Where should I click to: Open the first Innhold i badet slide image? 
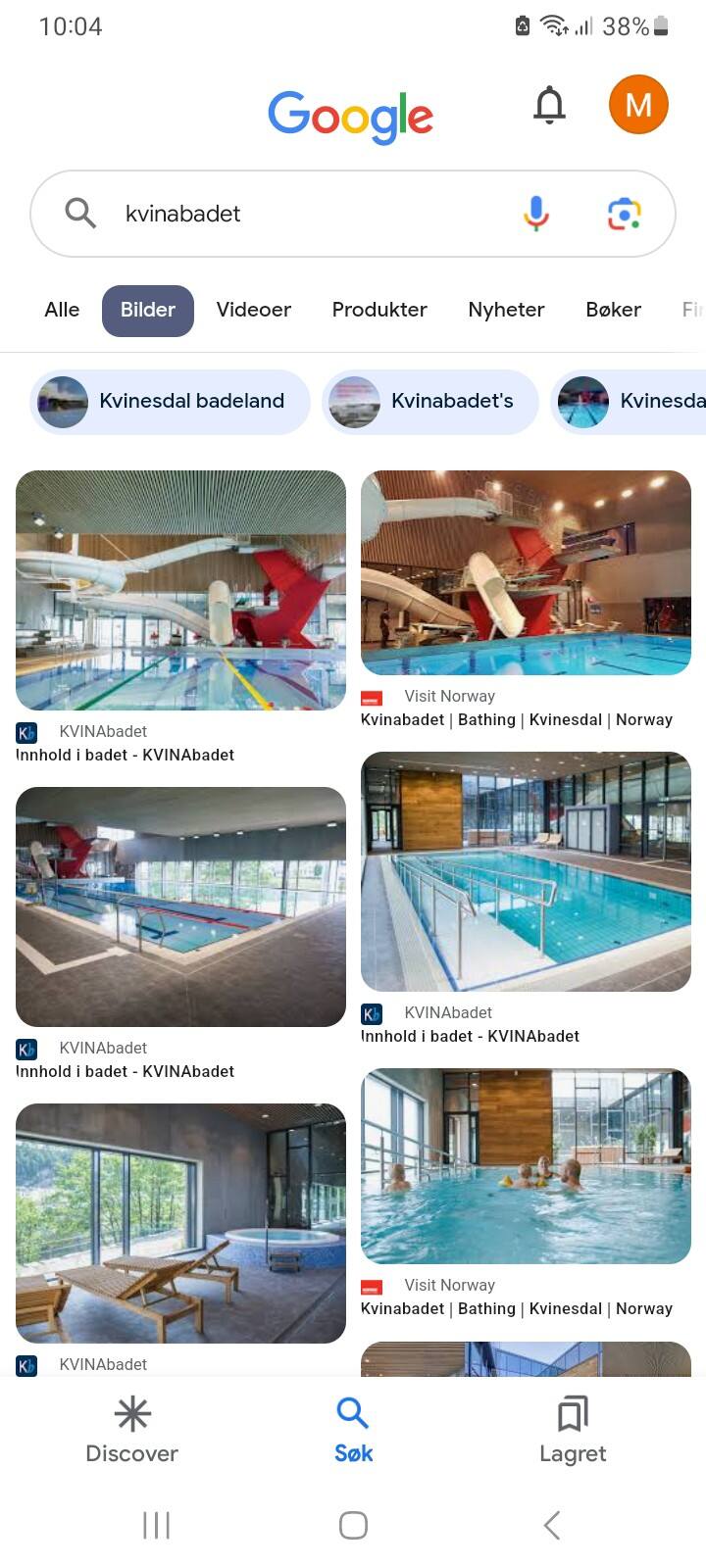point(180,590)
